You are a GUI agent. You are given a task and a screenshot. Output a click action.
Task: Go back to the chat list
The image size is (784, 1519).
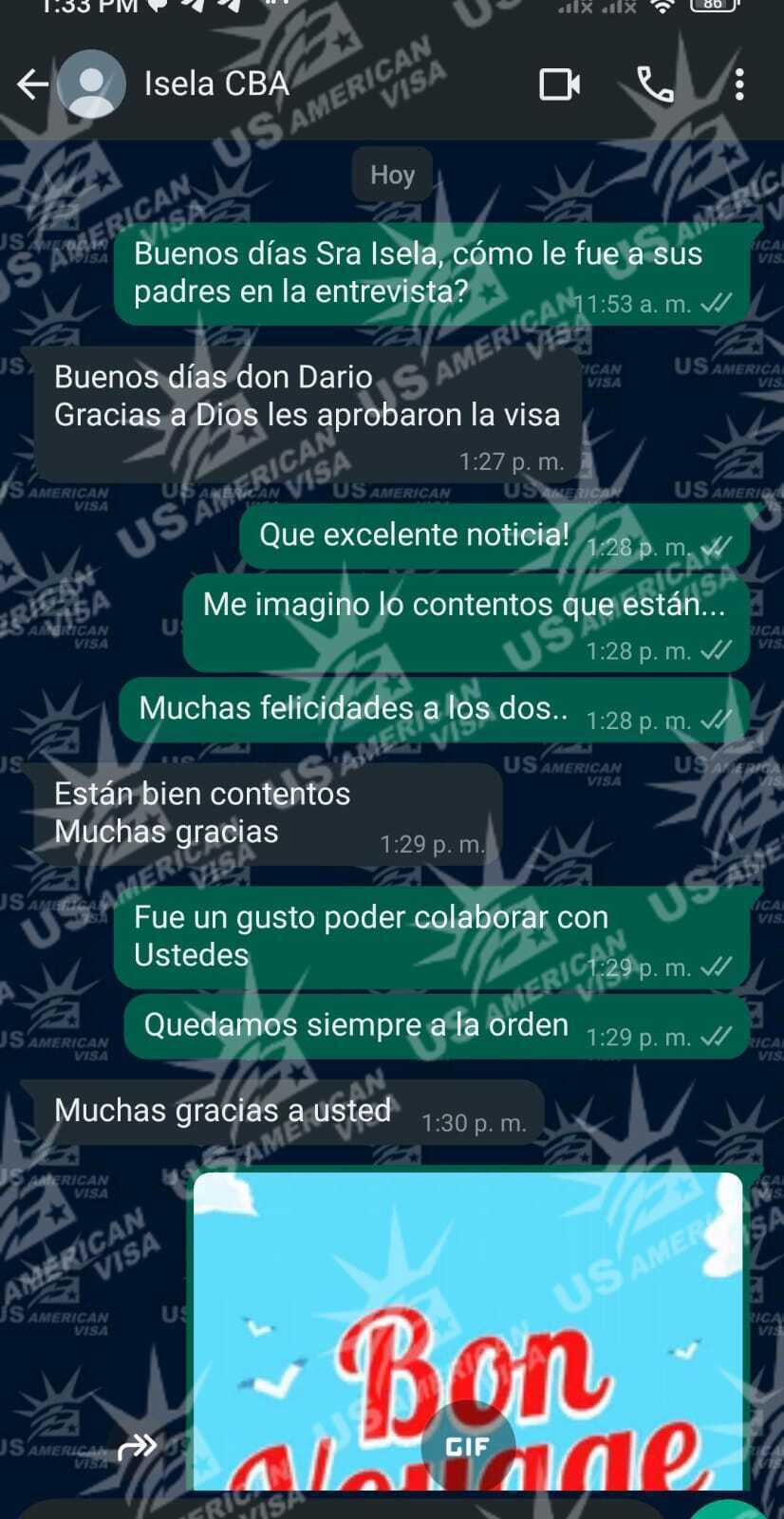pos(32,84)
